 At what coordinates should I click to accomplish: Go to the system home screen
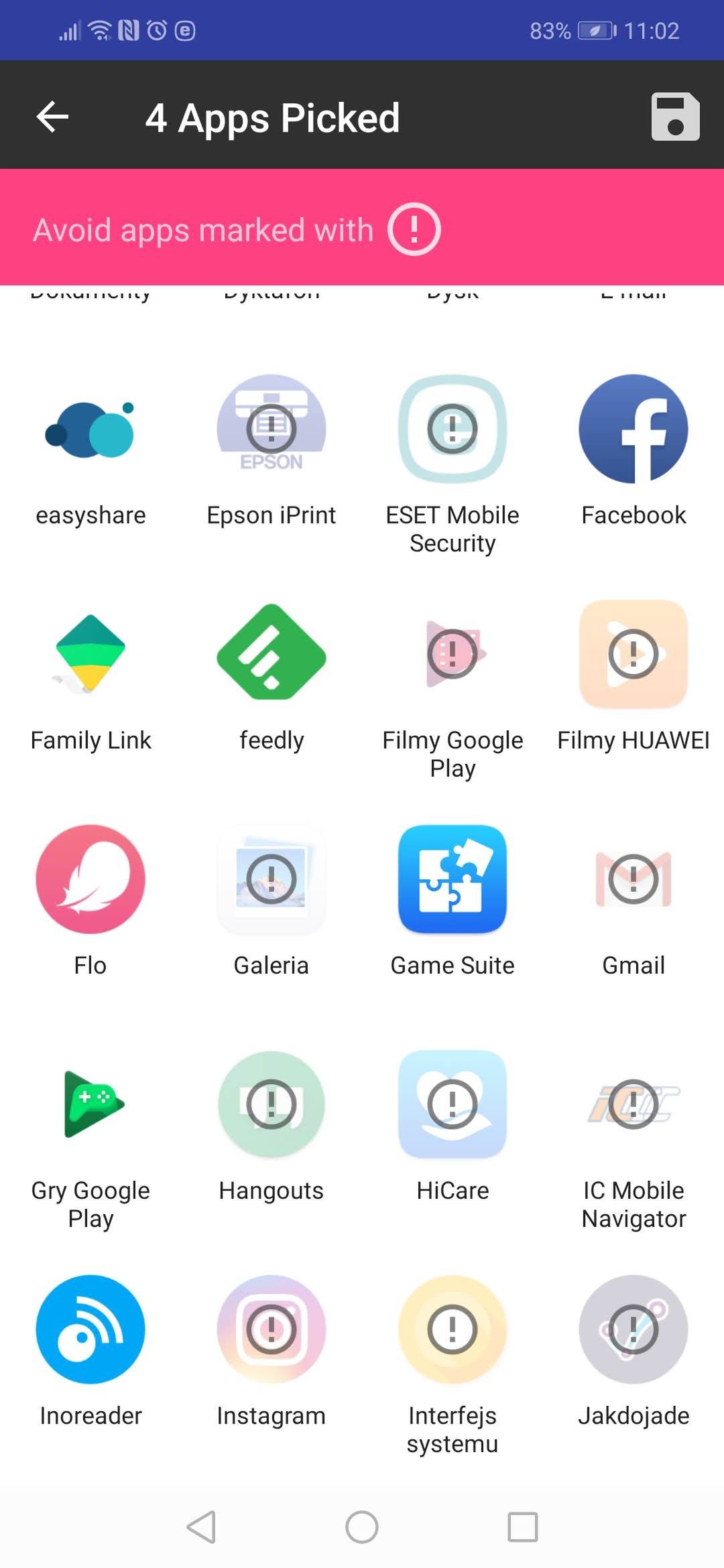coord(362,1527)
